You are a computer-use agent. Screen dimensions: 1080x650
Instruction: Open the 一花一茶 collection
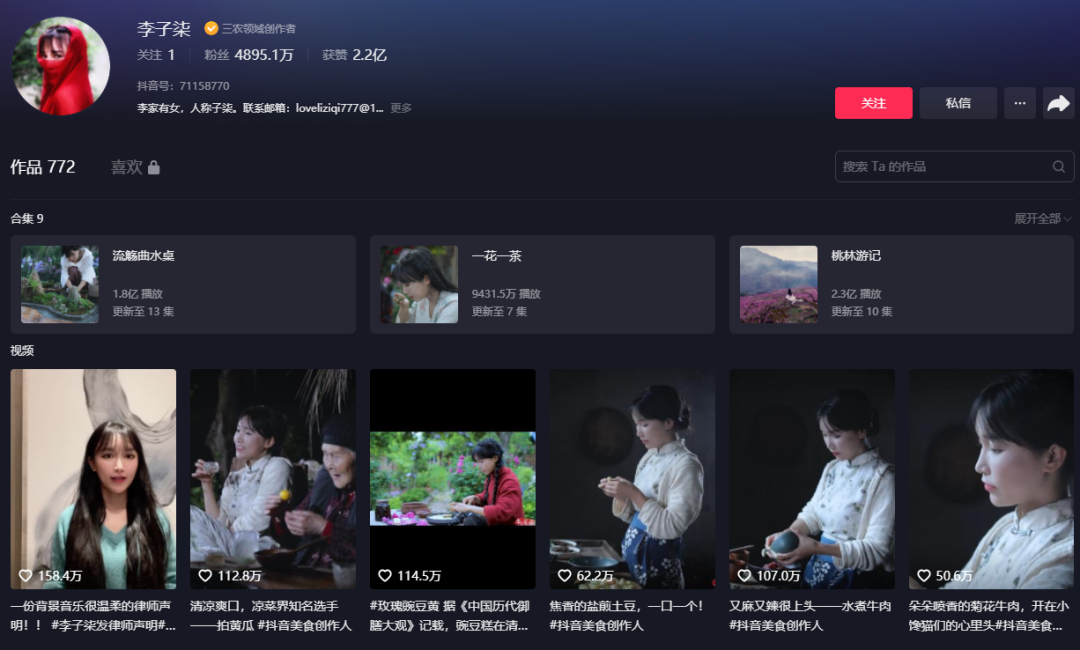pos(542,284)
